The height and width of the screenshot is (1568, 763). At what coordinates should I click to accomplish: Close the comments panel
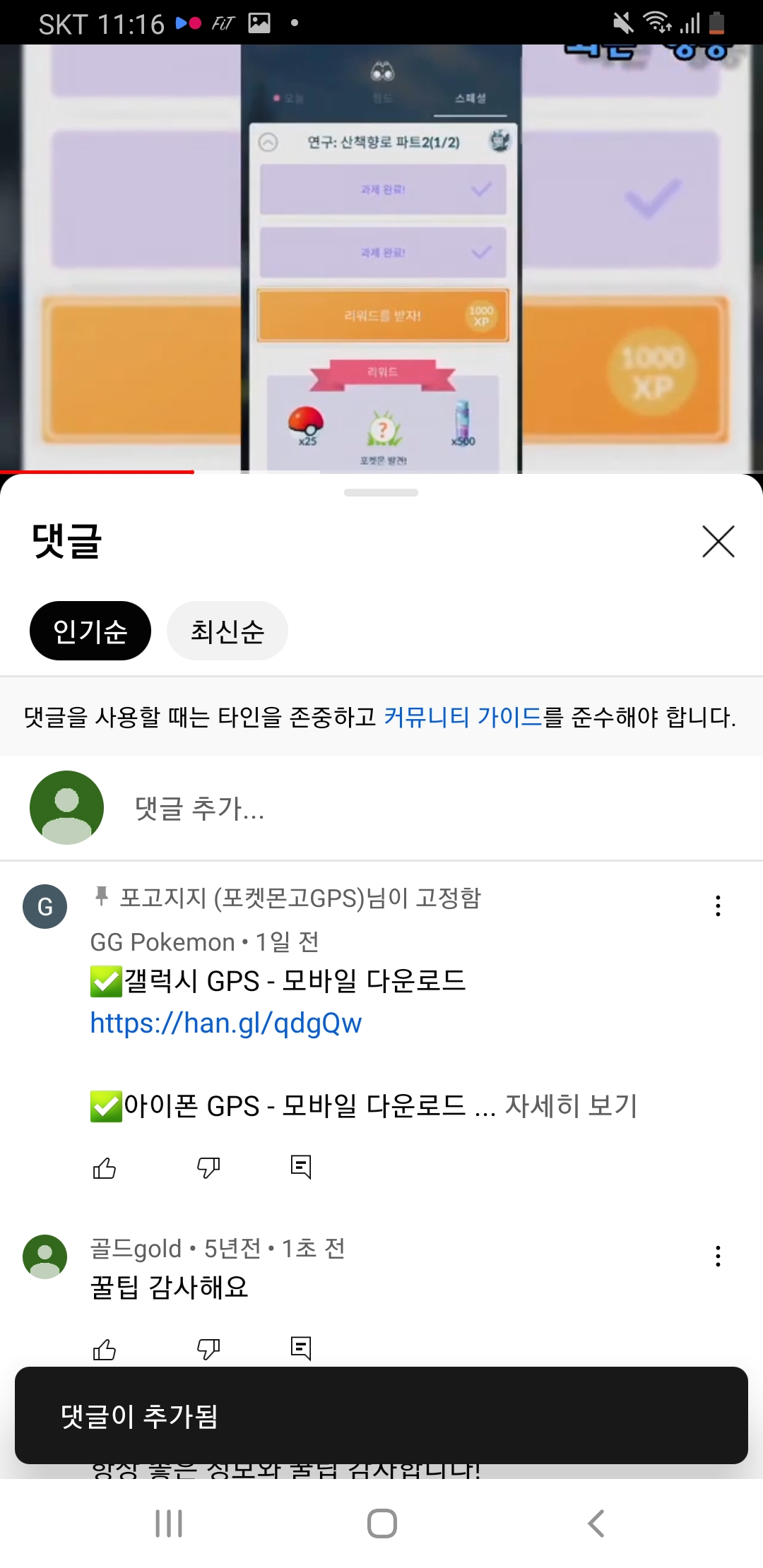[718, 542]
